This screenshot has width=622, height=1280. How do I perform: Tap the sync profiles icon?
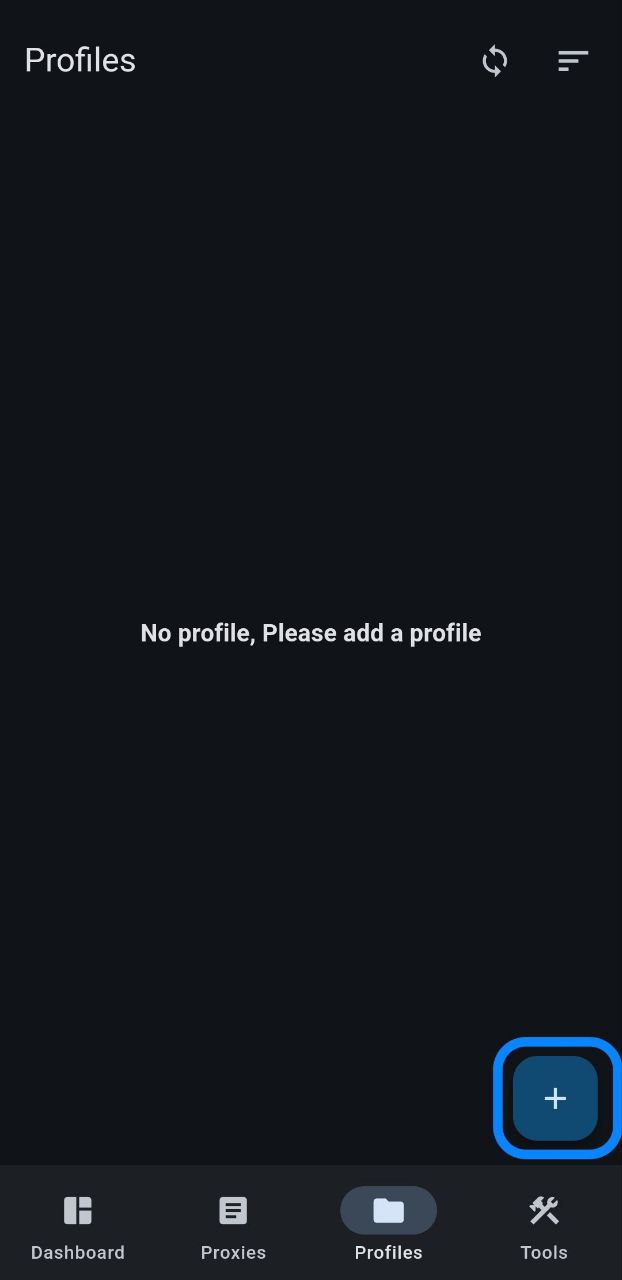(495, 61)
